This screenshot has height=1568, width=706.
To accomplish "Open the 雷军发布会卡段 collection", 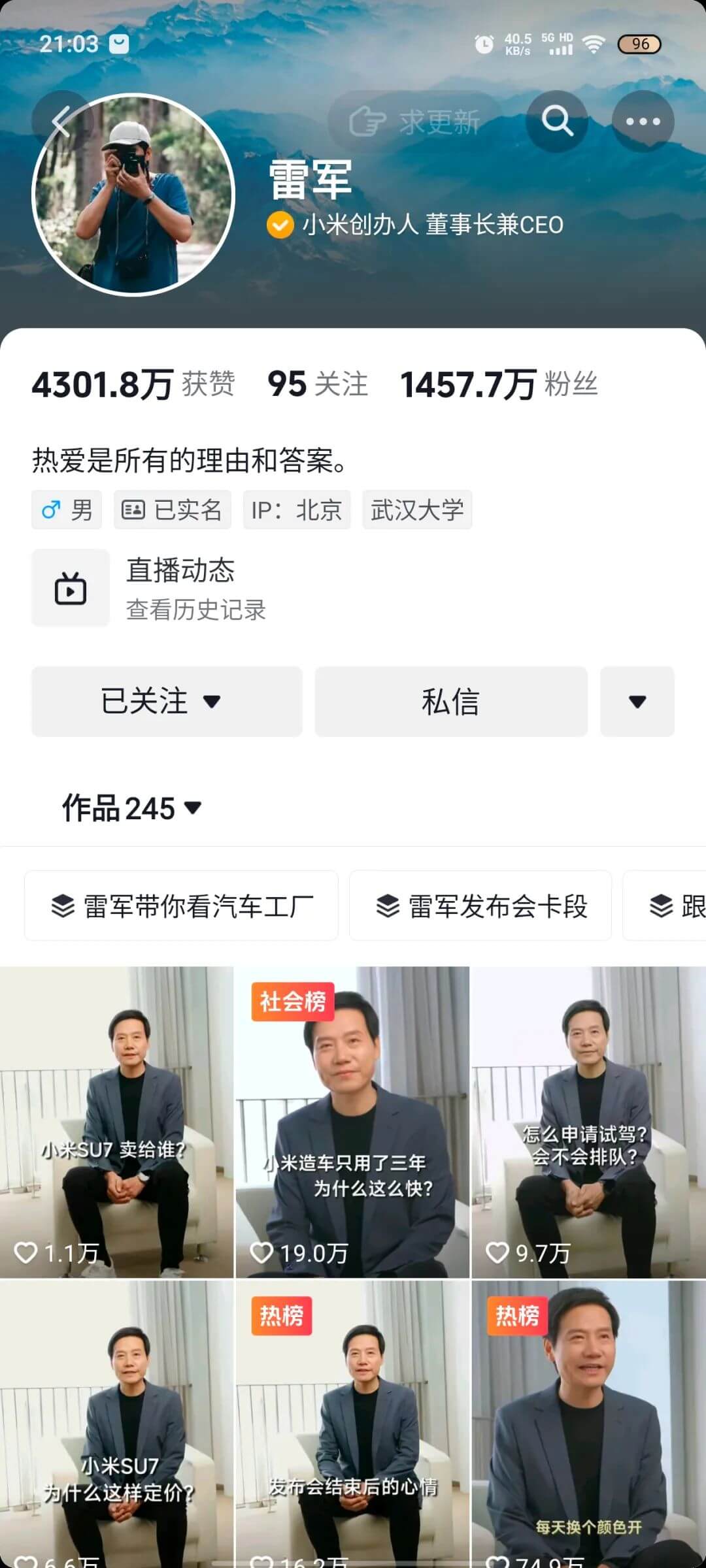I will 480,906.
